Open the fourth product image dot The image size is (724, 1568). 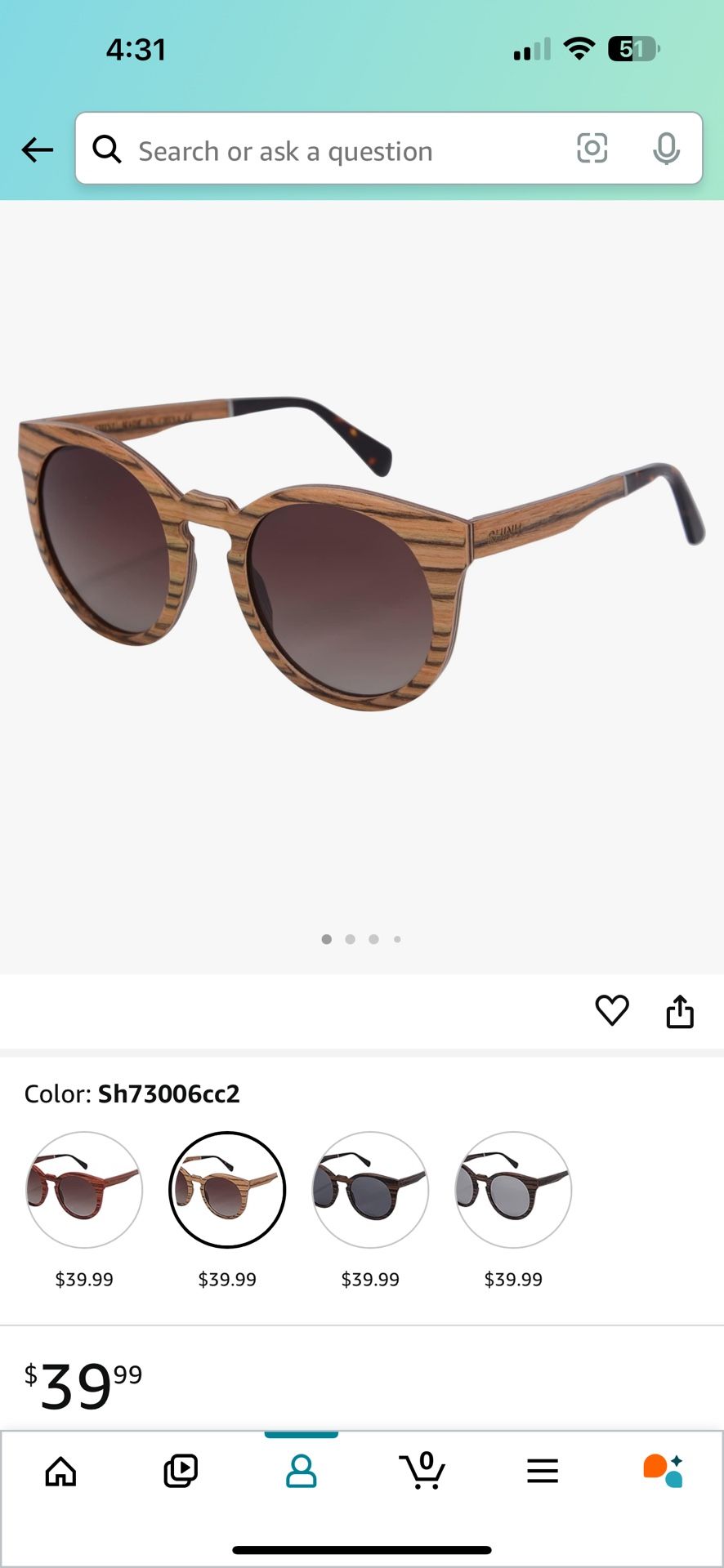pos(397,939)
